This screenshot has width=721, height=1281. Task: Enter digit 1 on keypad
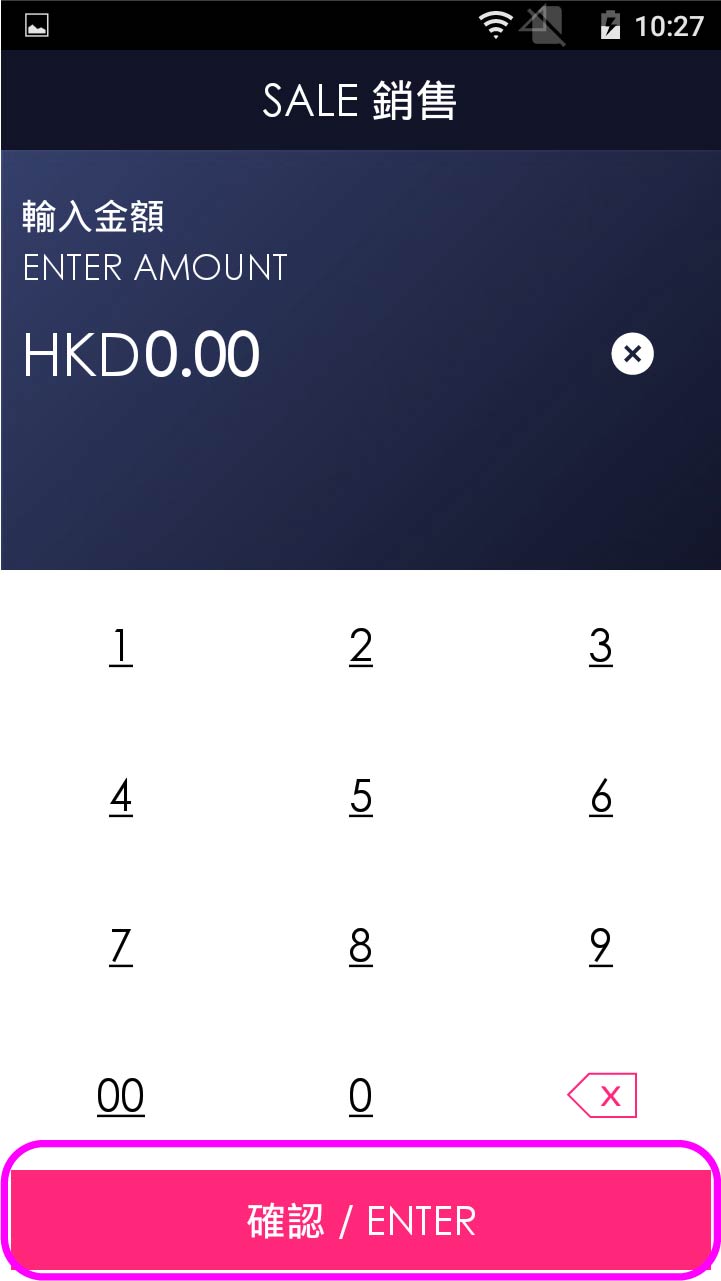tap(121, 647)
